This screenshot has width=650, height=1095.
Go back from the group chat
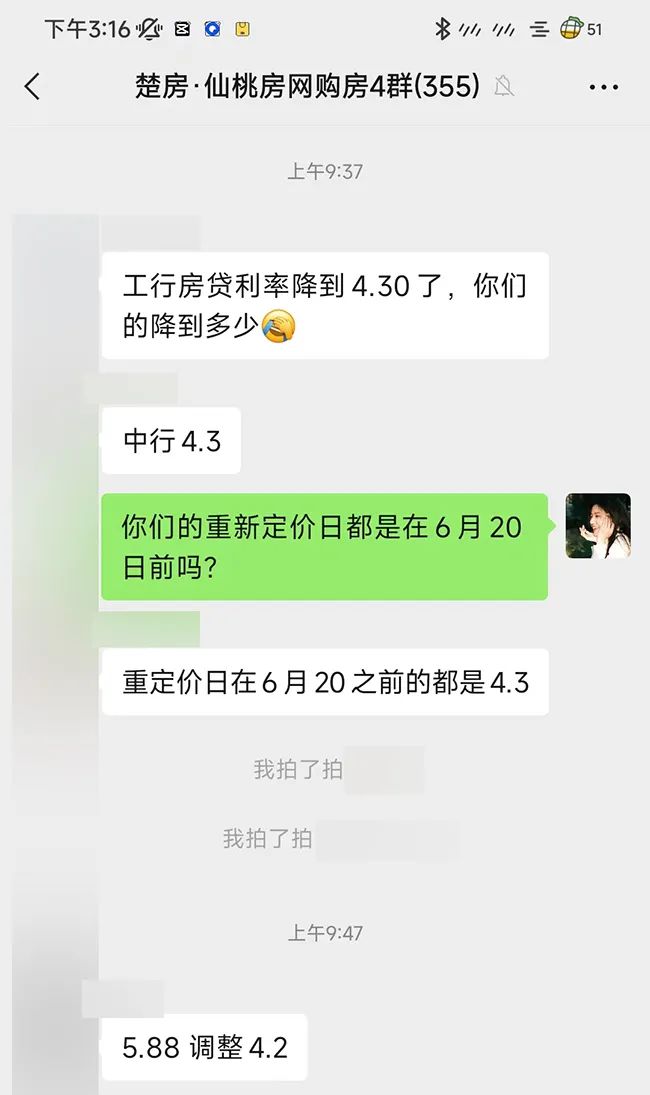32,87
